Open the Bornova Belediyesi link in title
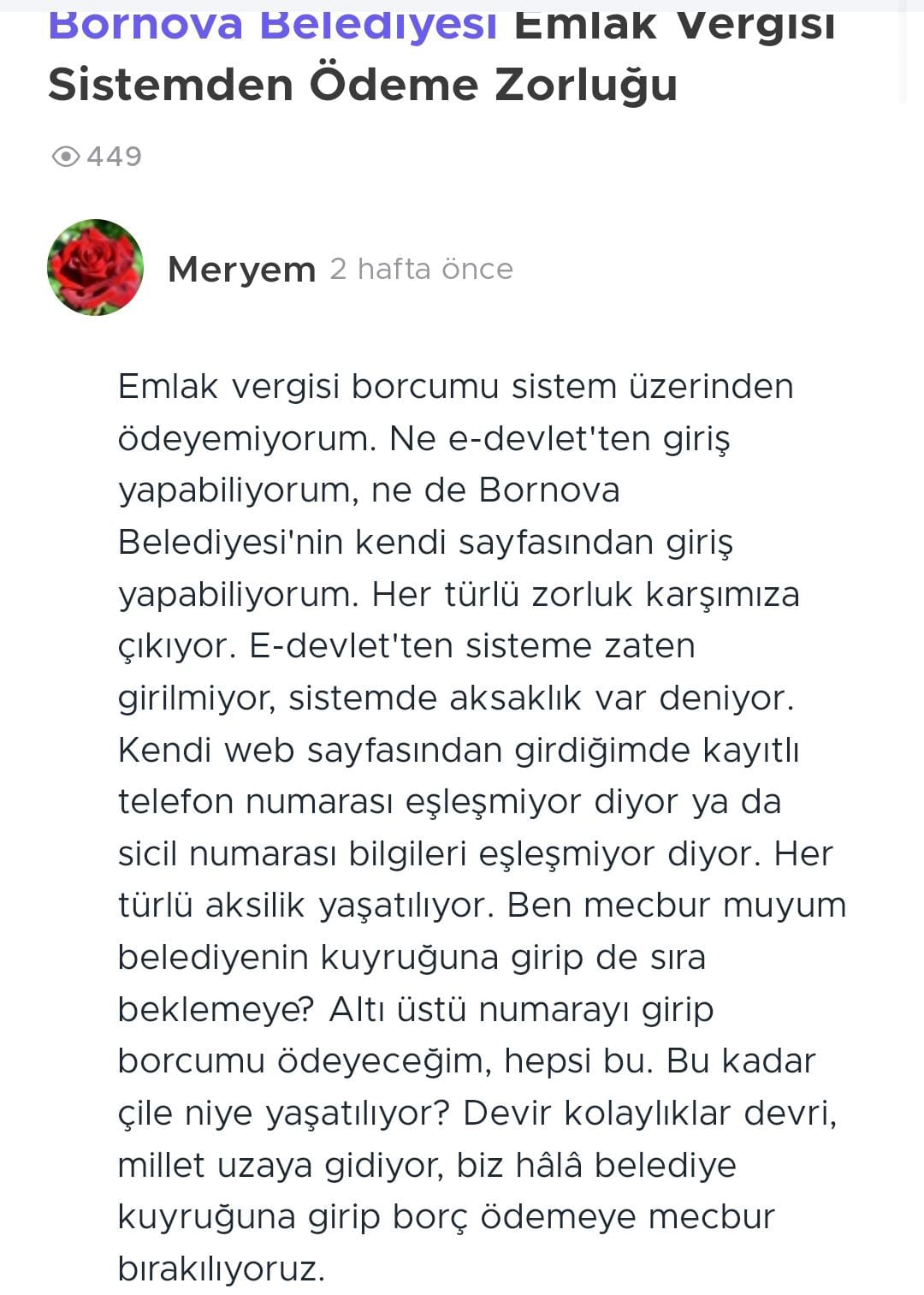 (272, 24)
